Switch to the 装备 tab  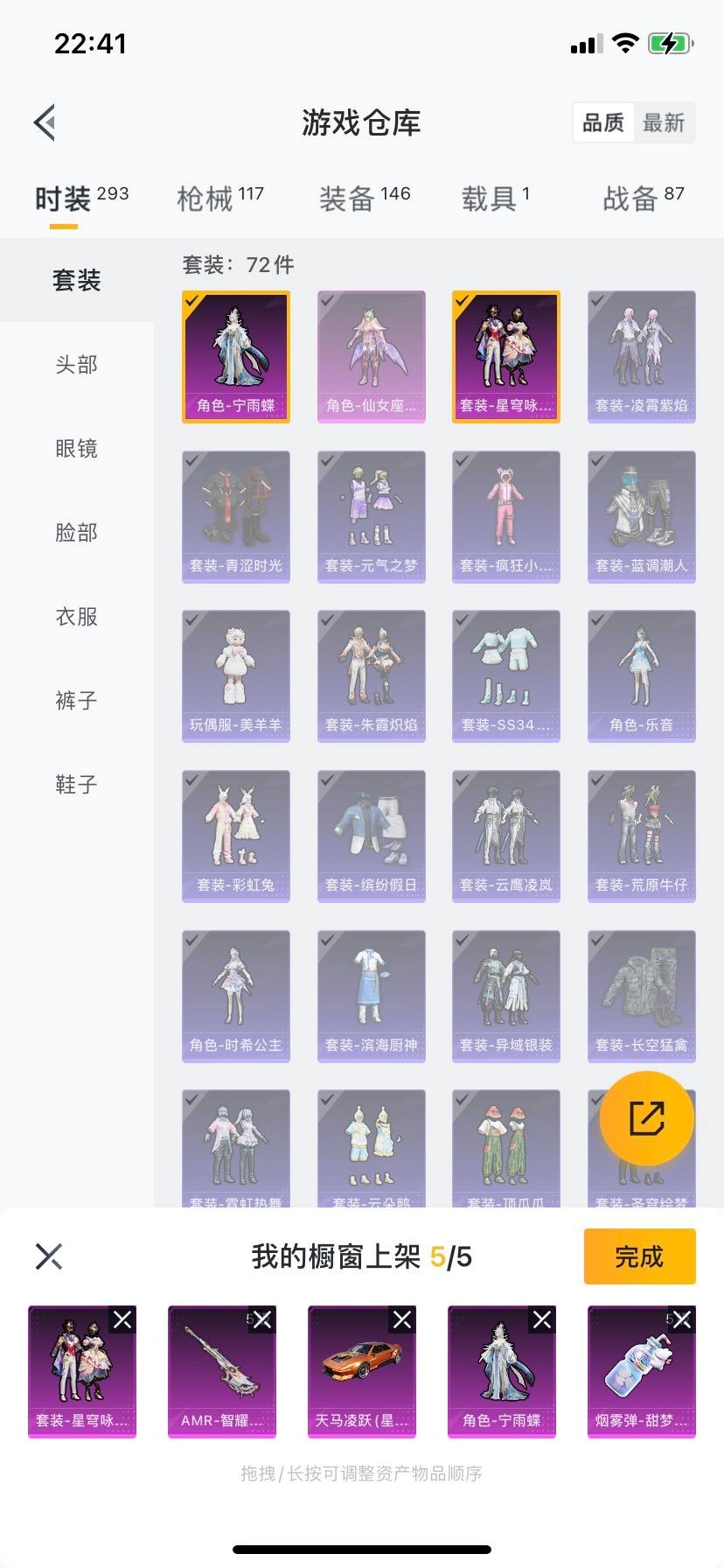(x=364, y=199)
